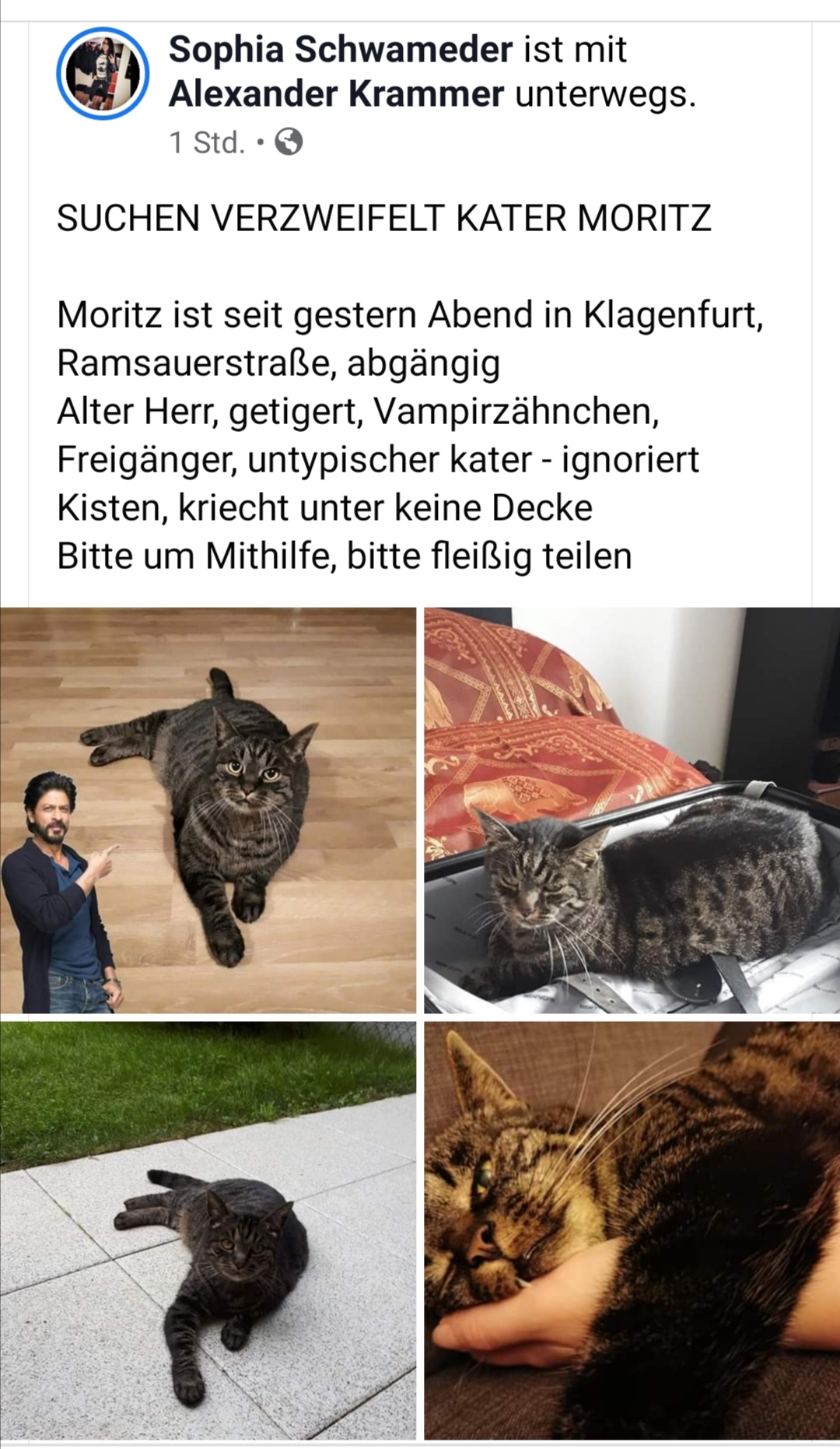Open the photo of cat in suitcase
Viewport: 840px width, 1449px height.
tap(632, 809)
